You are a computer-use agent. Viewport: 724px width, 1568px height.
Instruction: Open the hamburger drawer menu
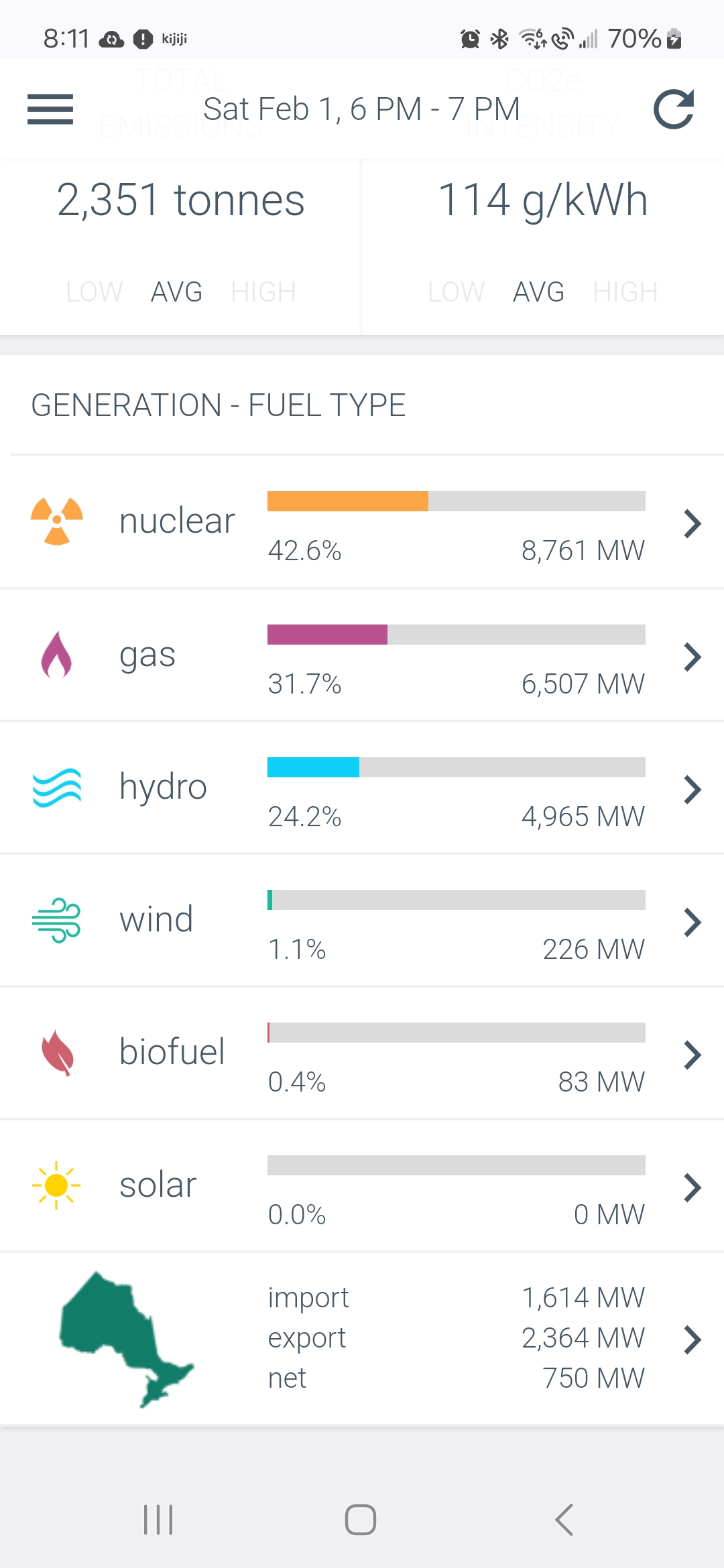(50, 109)
